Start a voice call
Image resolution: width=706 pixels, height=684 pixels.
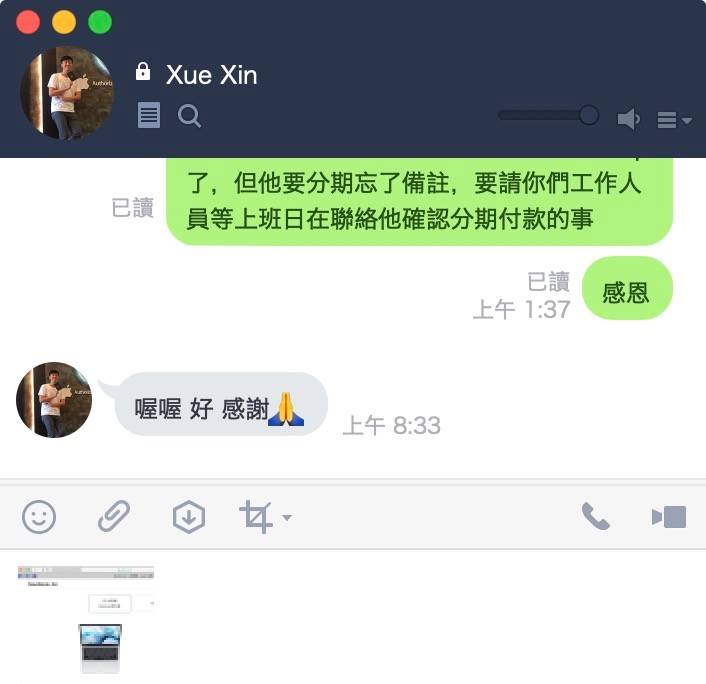pos(596,516)
